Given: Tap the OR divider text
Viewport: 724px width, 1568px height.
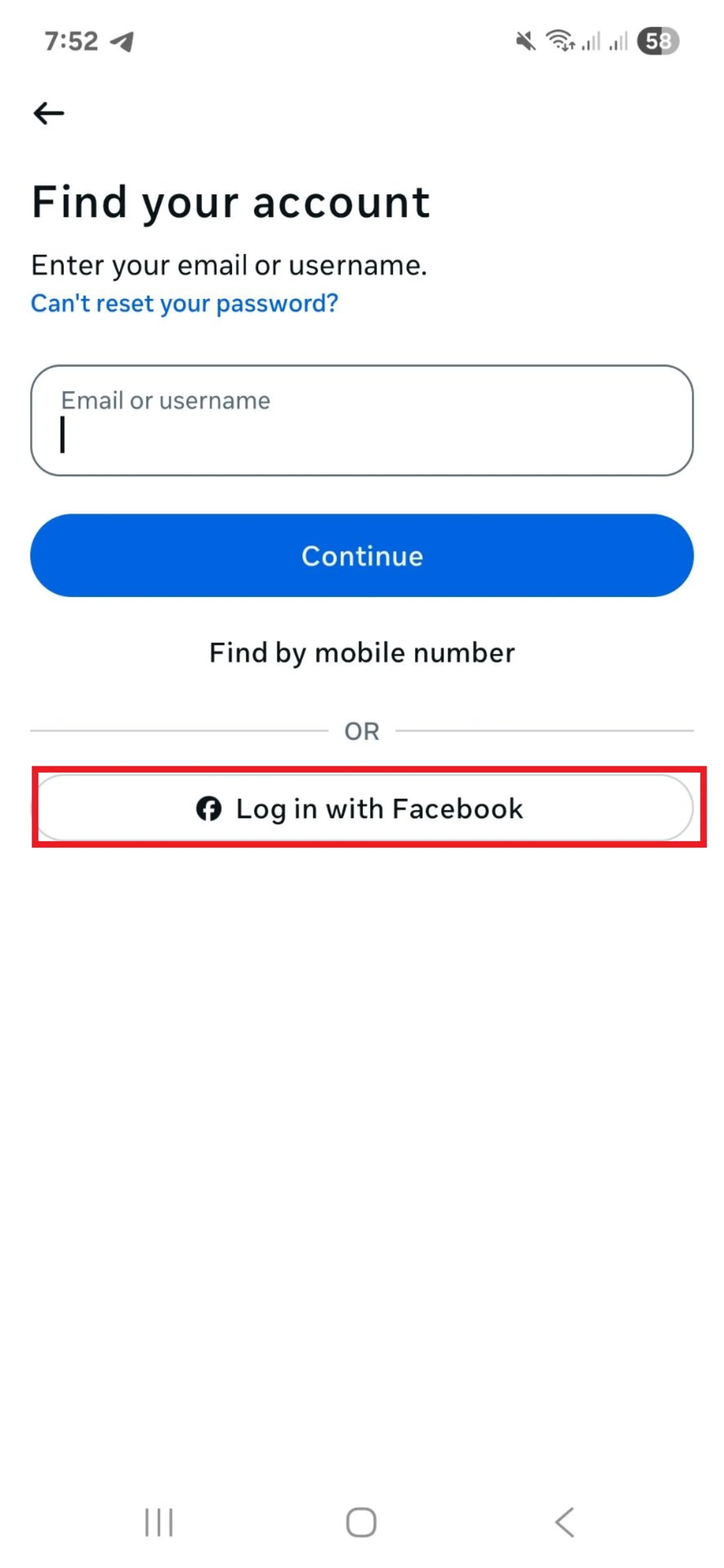Looking at the screenshot, I should (362, 730).
